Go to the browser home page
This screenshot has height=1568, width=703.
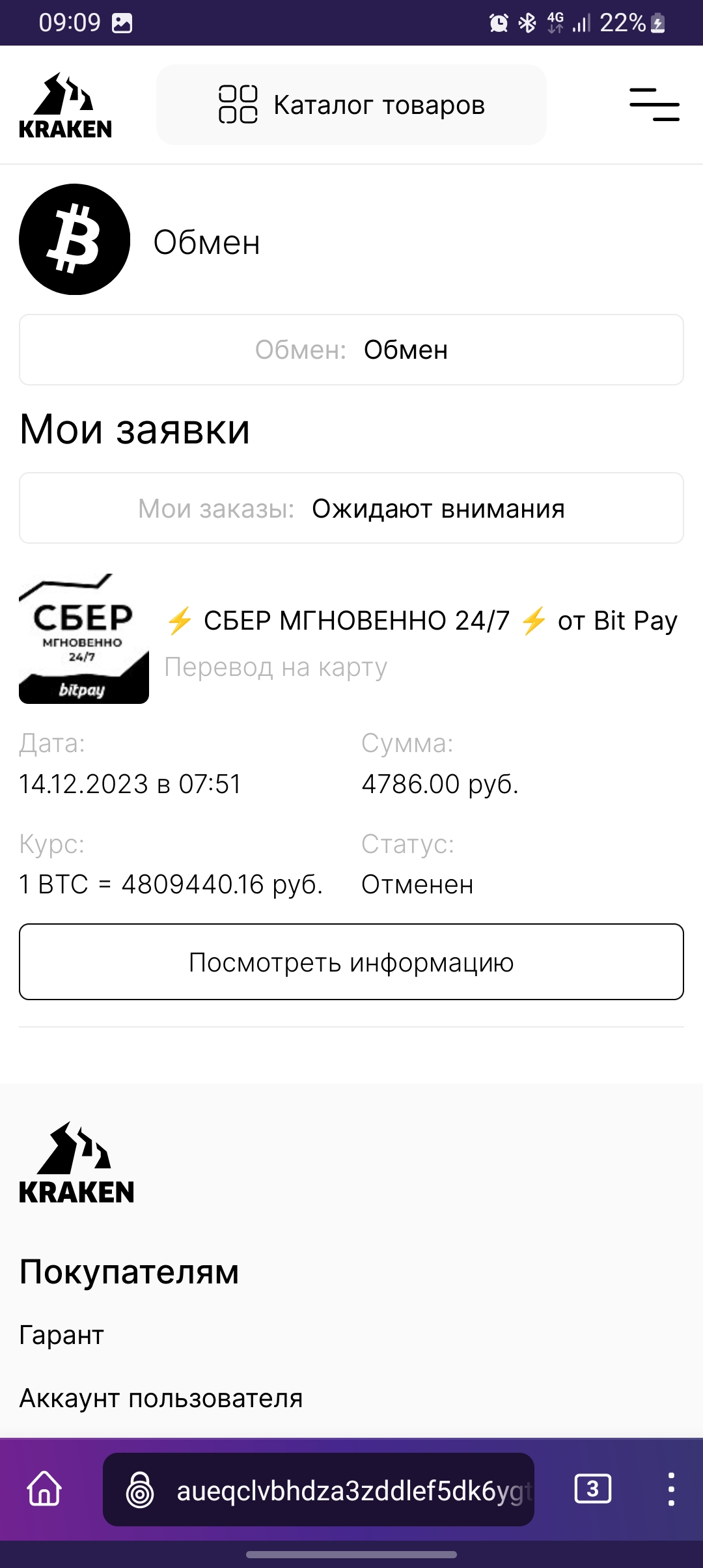tap(44, 1489)
